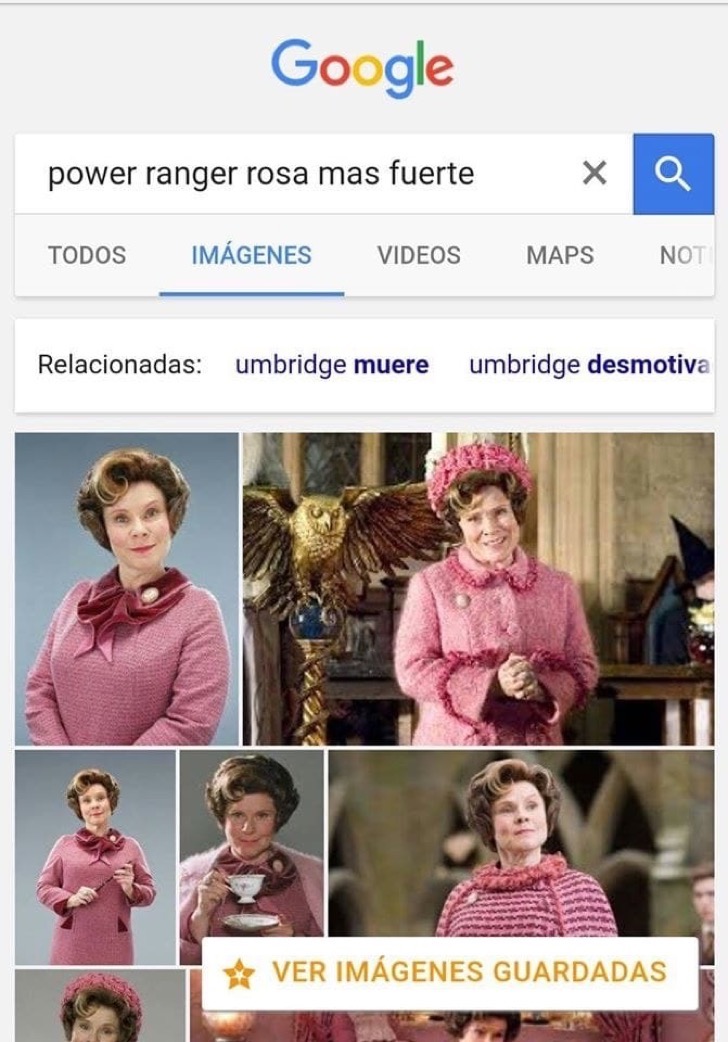Switch to the TODOS tab
Image resolution: width=728 pixels, height=1042 pixels.
pos(87,255)
